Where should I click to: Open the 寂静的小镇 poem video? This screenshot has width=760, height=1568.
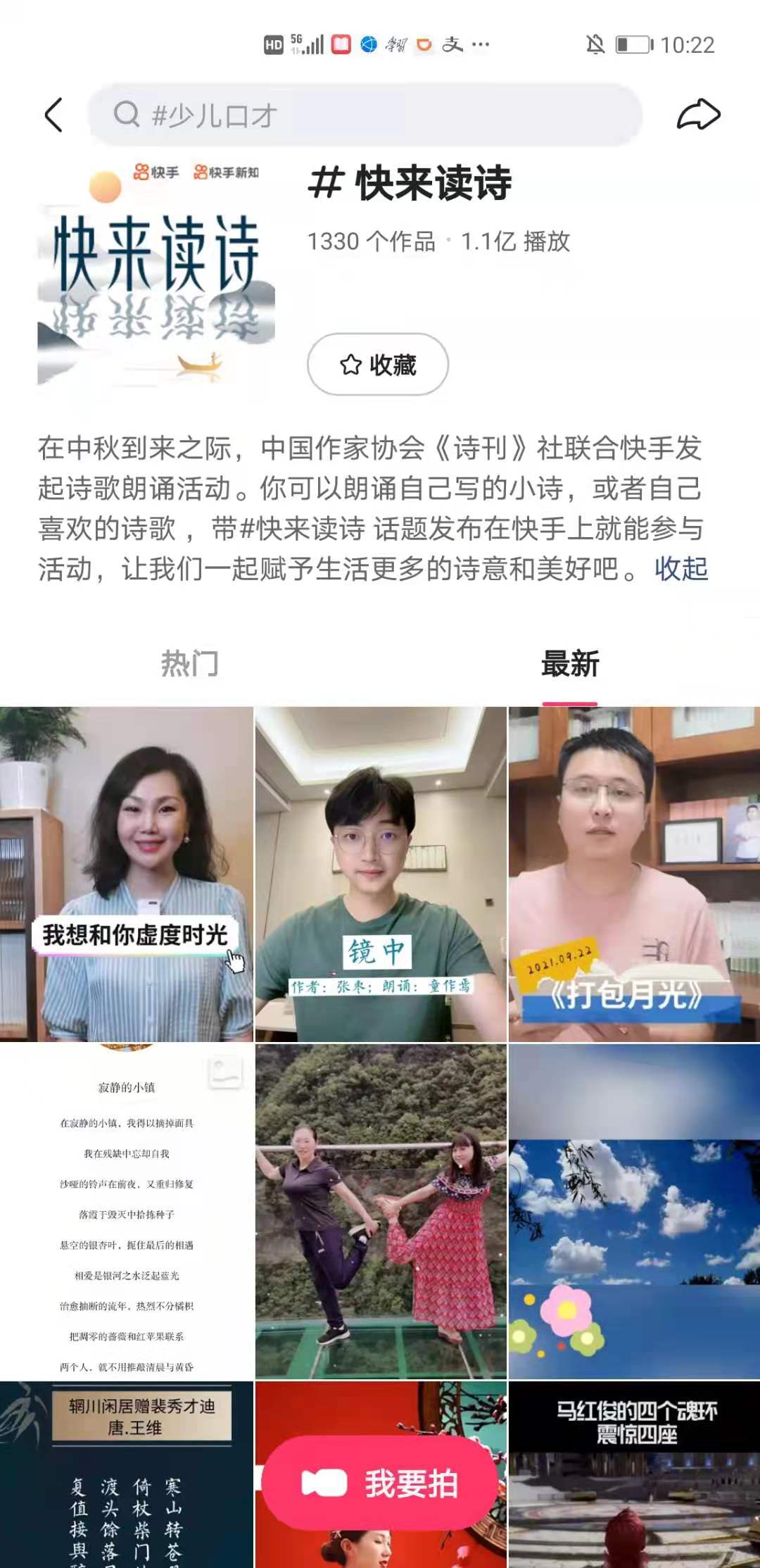pos(127,1211)
